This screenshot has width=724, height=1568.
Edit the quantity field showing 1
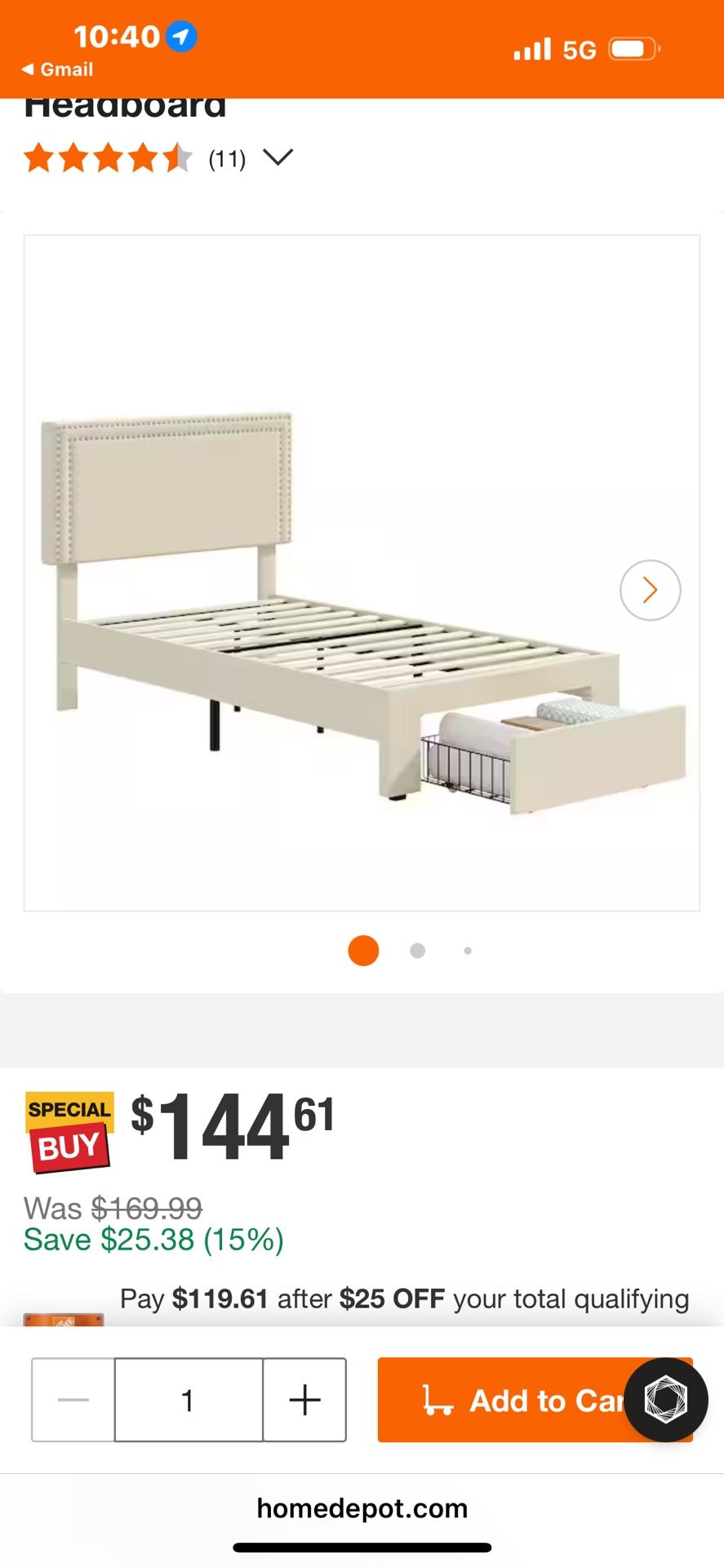[189, 1400]
